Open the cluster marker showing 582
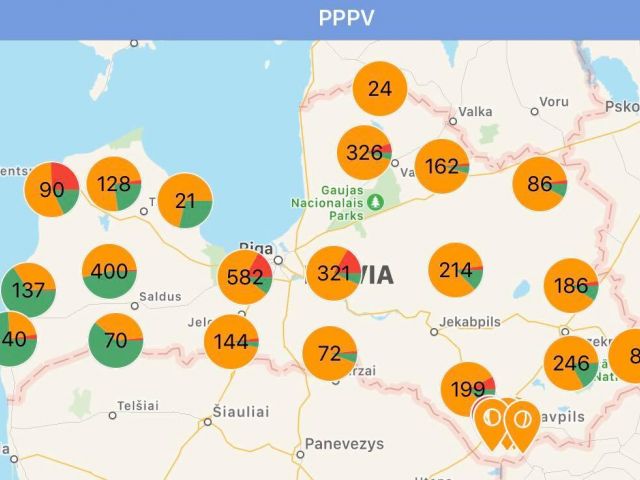The height and width of the screenshot is (480, 640). (246, 277)
